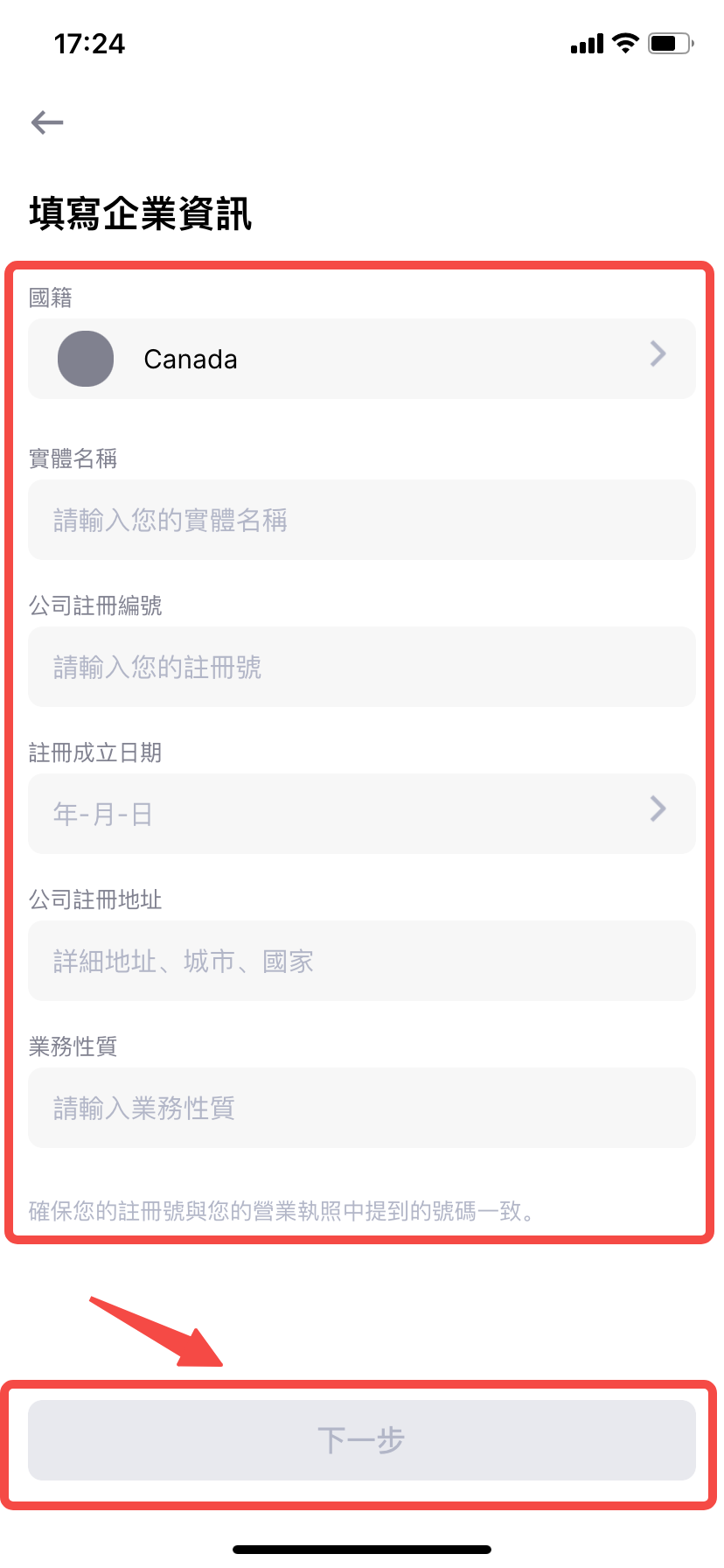Open the nationality selector showing Canada

point(362,359)
